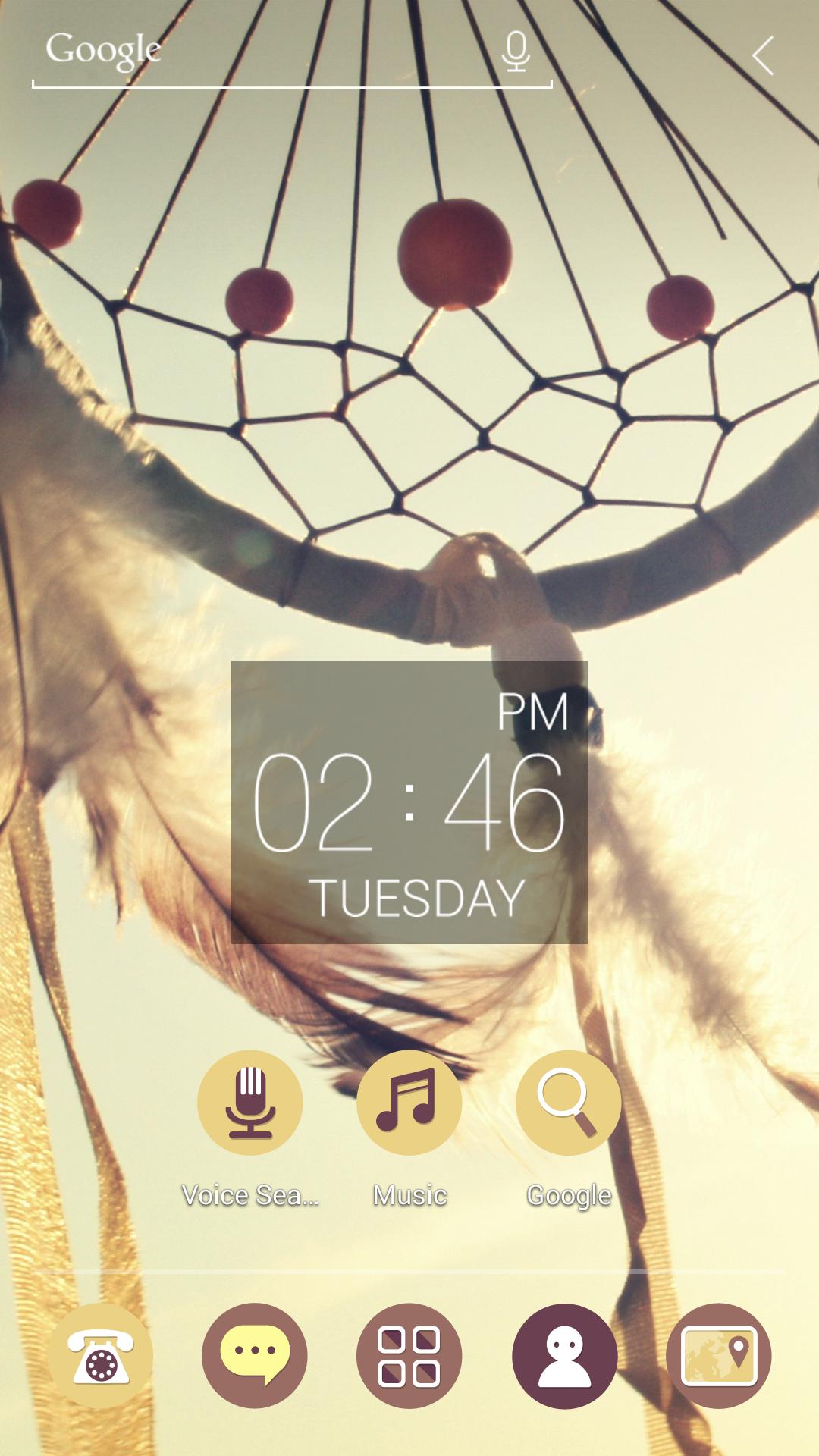Open the messaging app in the dock
Viewport: 819px width, 1456px height.
pyautogui.click(x=255, y=1355)
